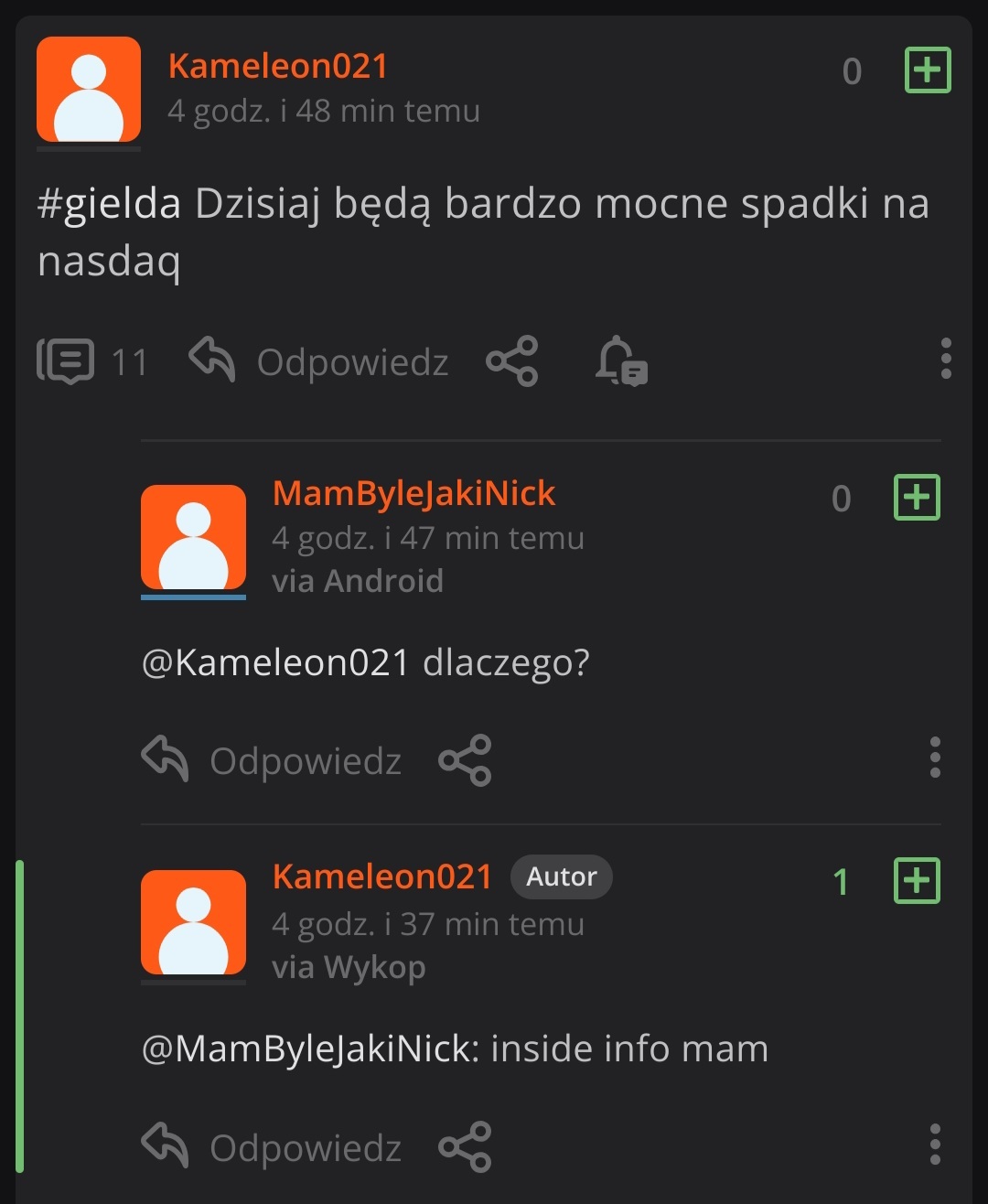Reply to the 'inside info mam' comment
Screen dimensions: 988x1204
coord(272,1147)
